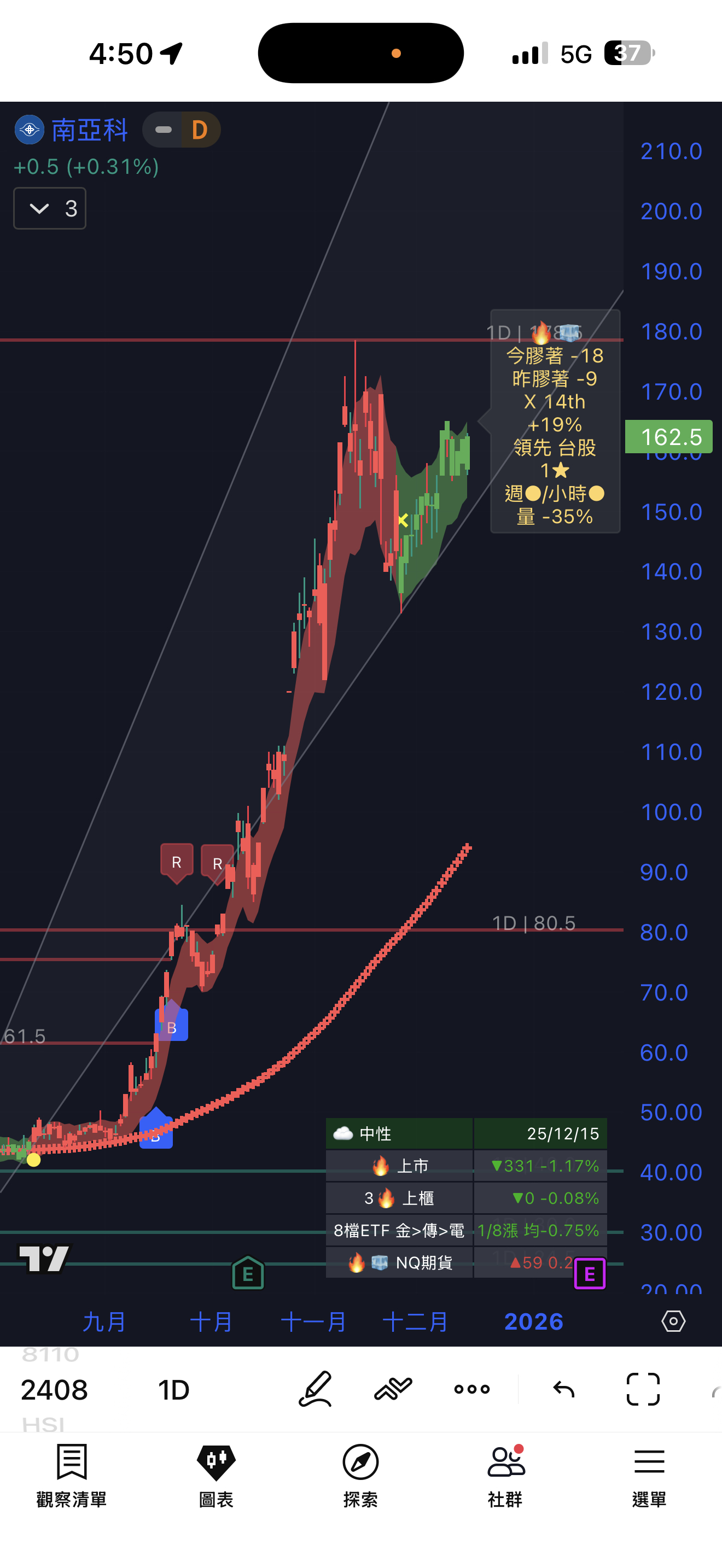Enter fullscreen chart mode
722x1568 pixels.
point(643,1389)
